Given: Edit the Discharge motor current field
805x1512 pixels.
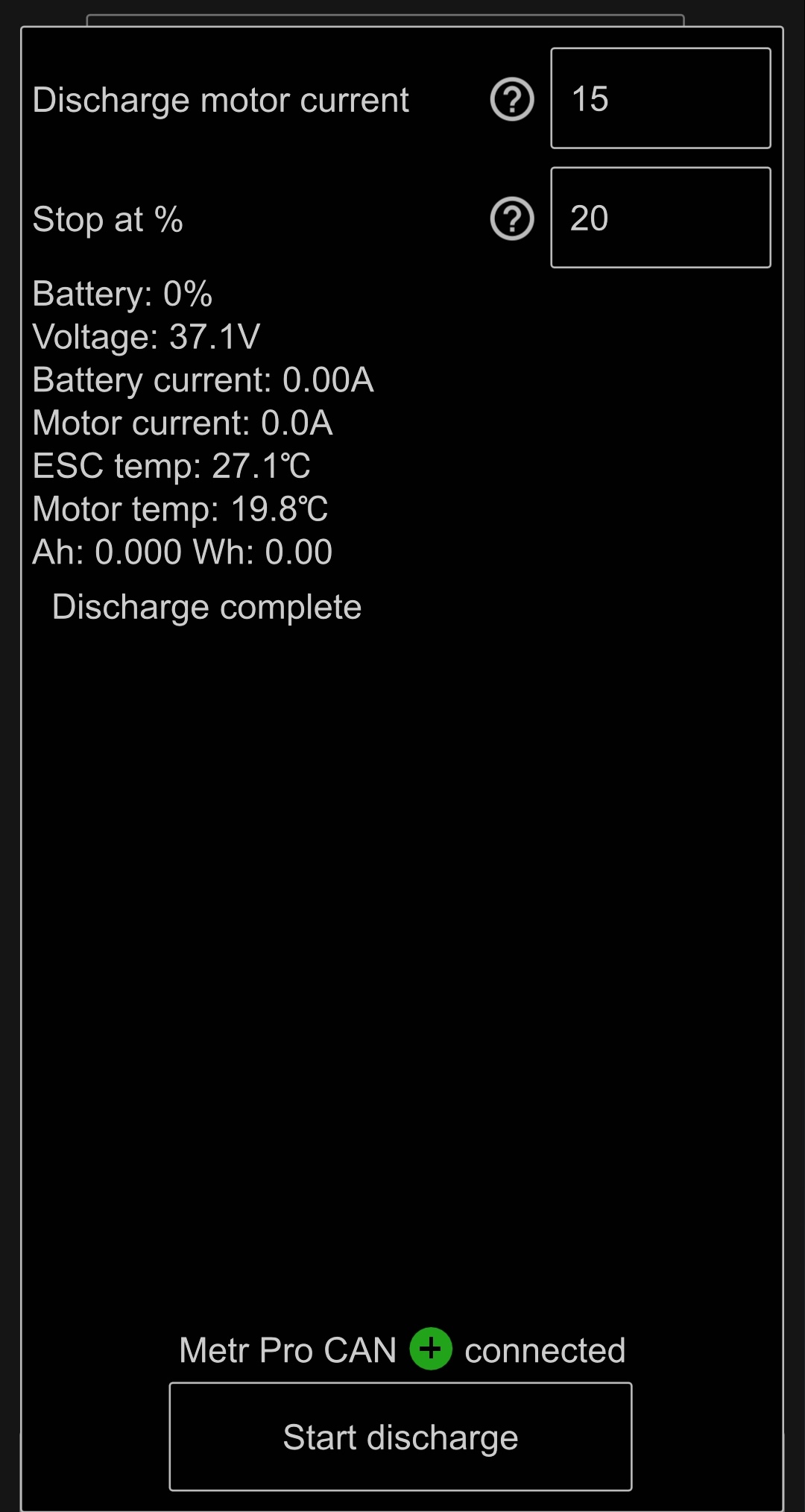Looking at the screenshot, I should 660,98.
